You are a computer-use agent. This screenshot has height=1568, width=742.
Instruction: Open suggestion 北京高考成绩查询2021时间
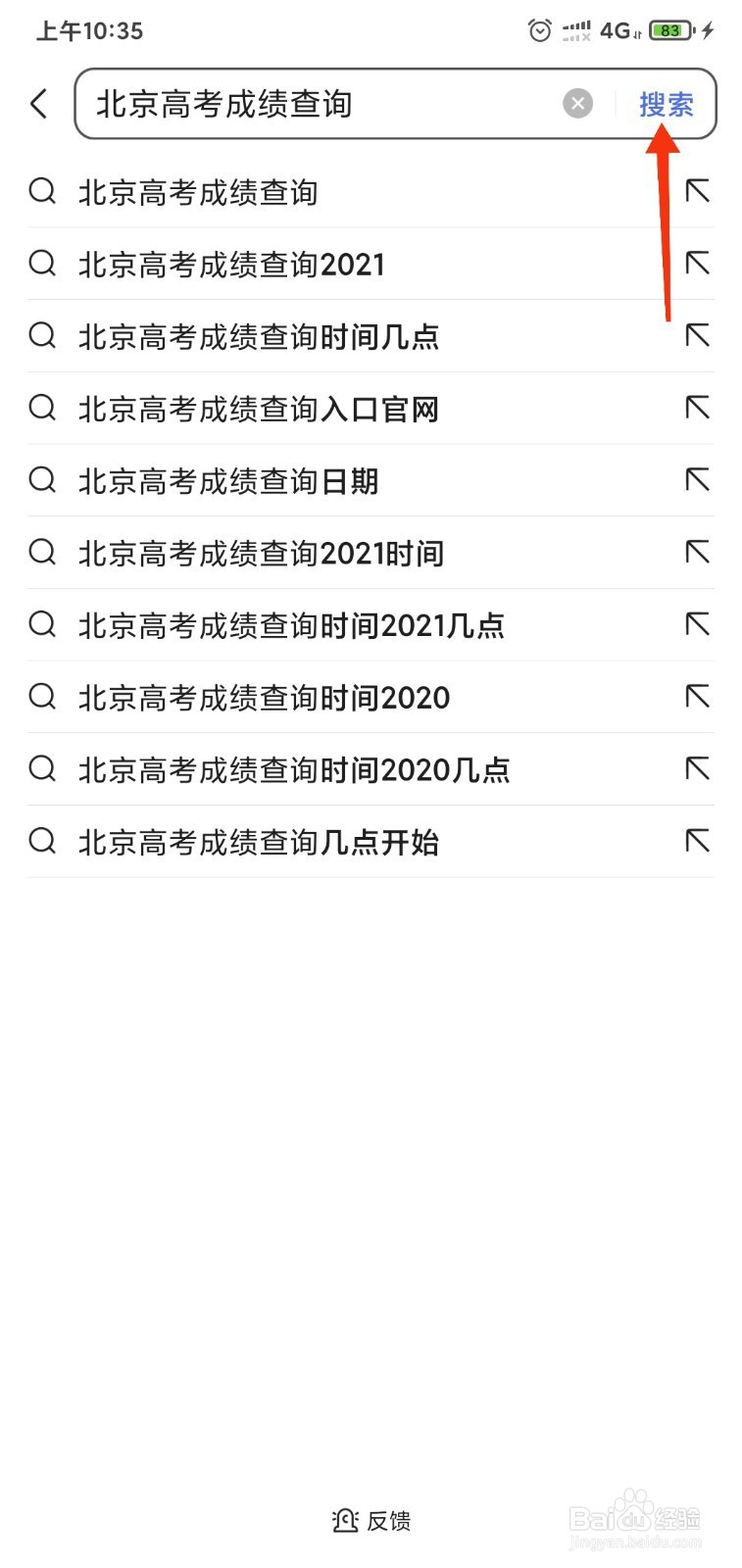pos(261,554)
